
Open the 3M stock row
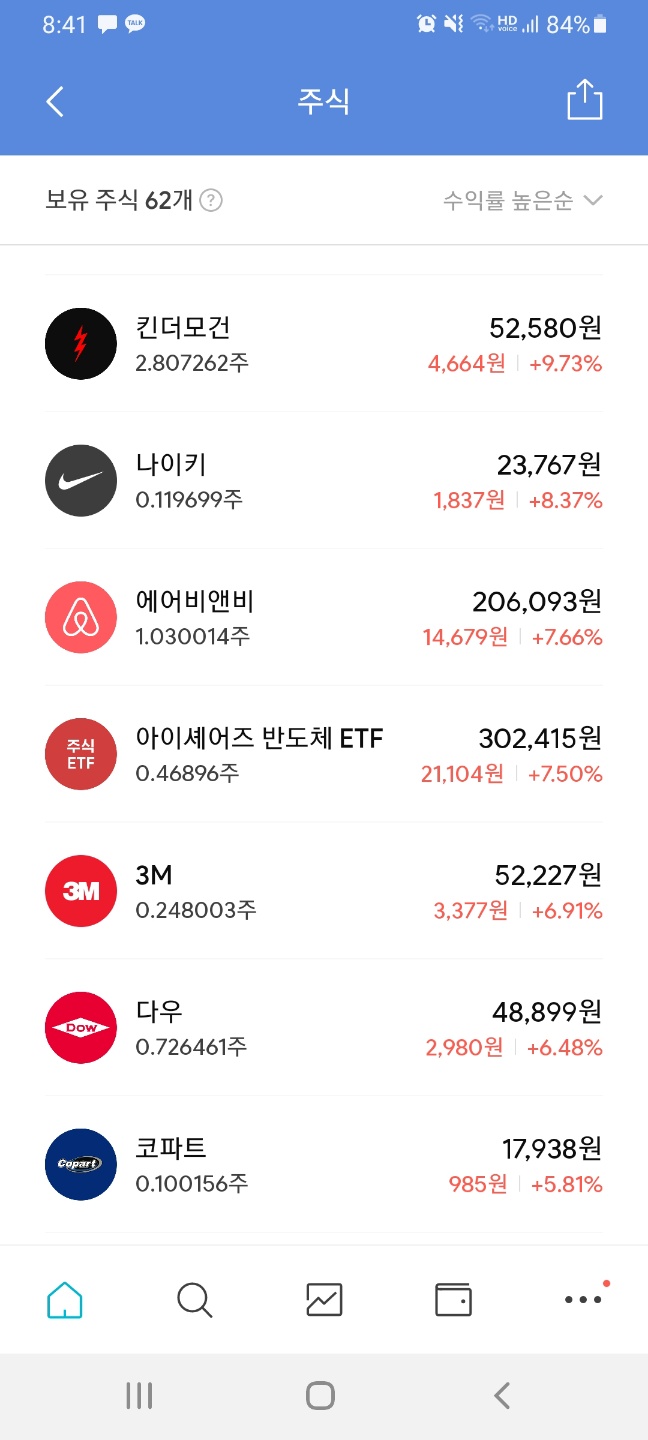tap(324, 892)
